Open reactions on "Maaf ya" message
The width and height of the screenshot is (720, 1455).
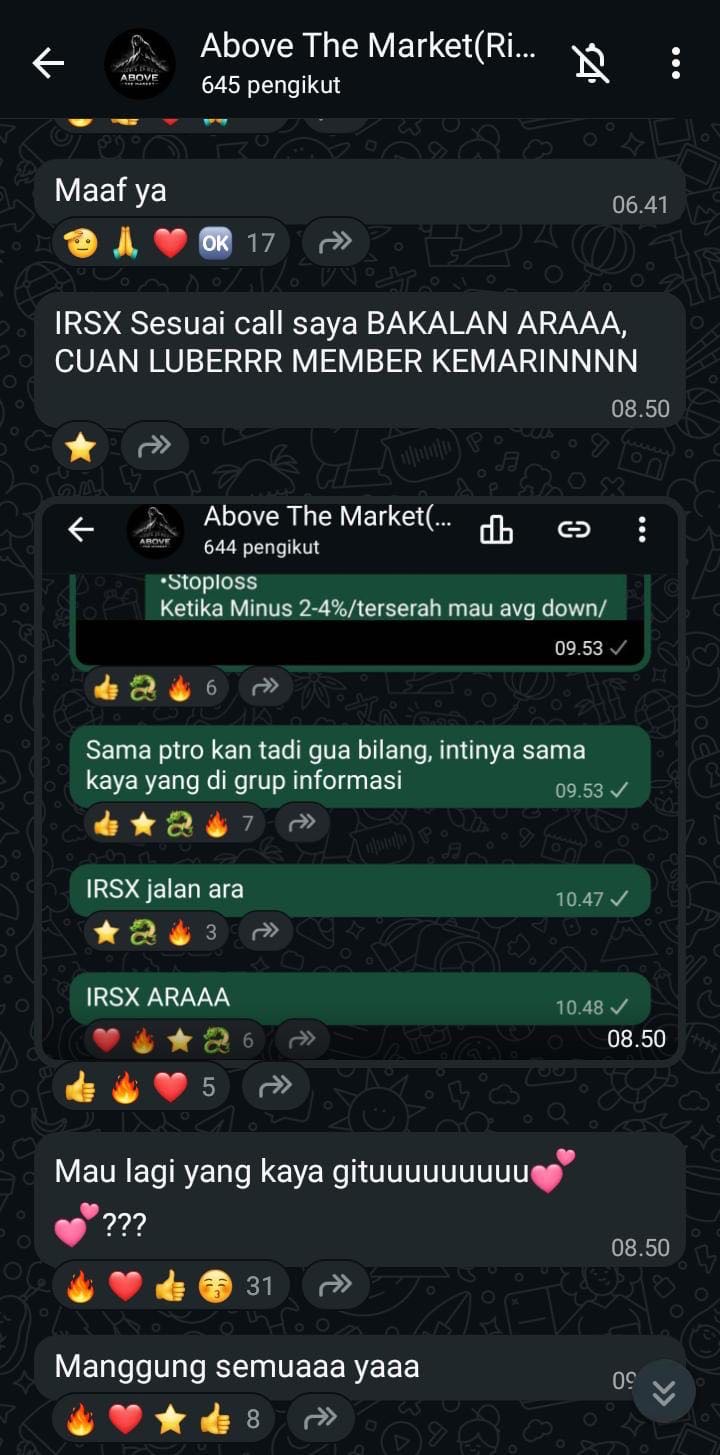pos(170,243)
